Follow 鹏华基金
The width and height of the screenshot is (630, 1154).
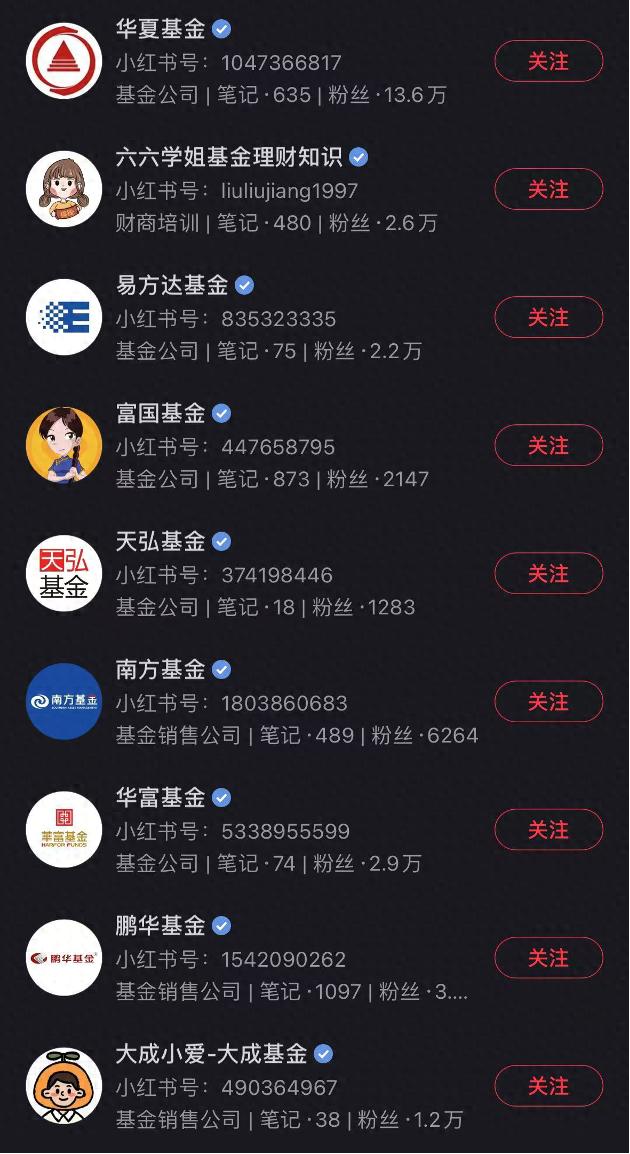[x=548, y=957]
